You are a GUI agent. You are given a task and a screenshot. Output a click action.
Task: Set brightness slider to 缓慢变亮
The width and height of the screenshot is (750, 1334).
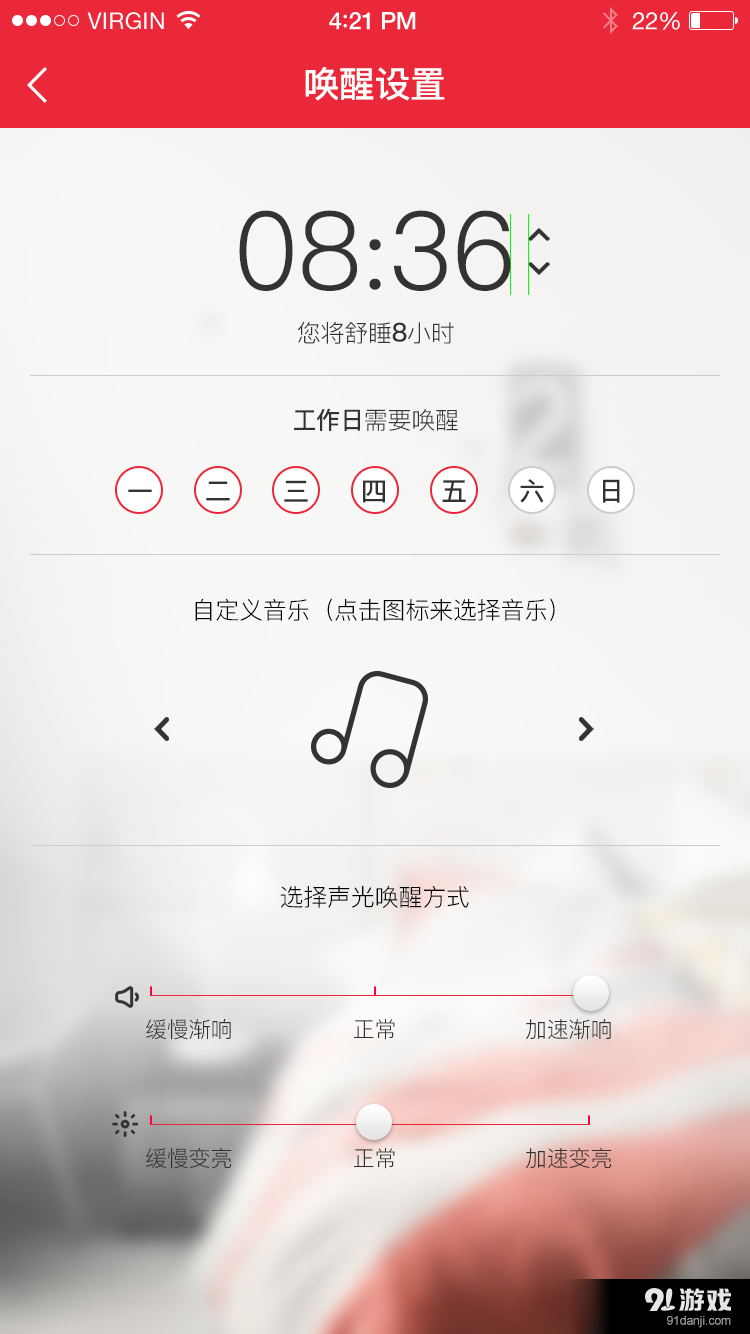tap(152, 1122)
